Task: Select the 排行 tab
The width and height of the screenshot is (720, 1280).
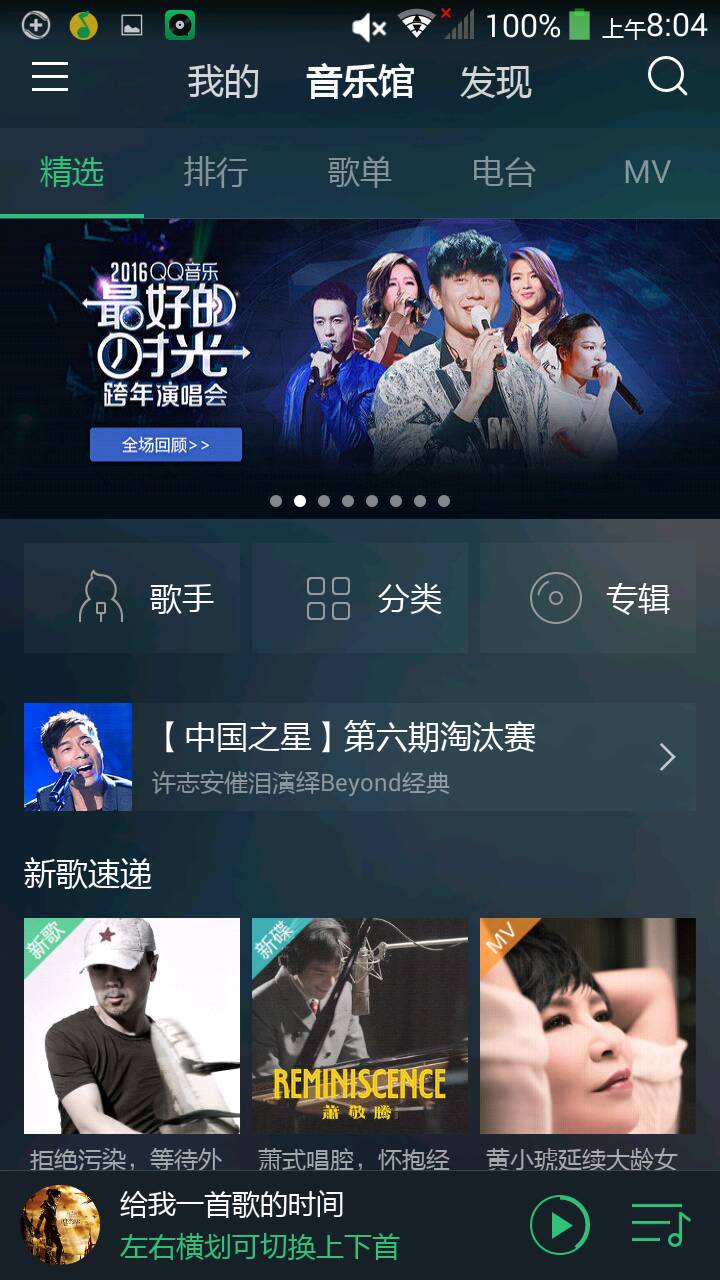Action: (x=215, y=172)
